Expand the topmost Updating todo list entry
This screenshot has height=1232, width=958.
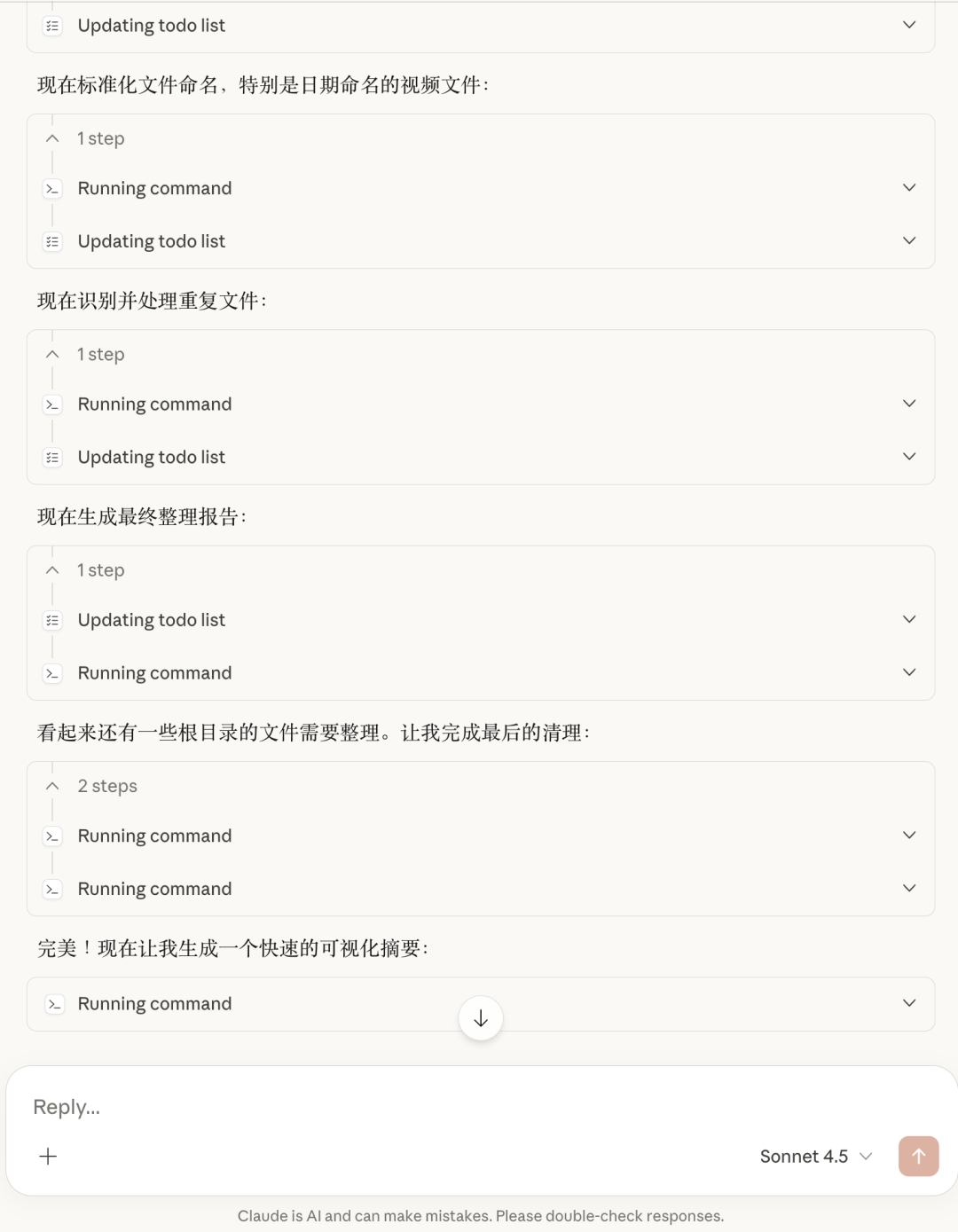908,25
